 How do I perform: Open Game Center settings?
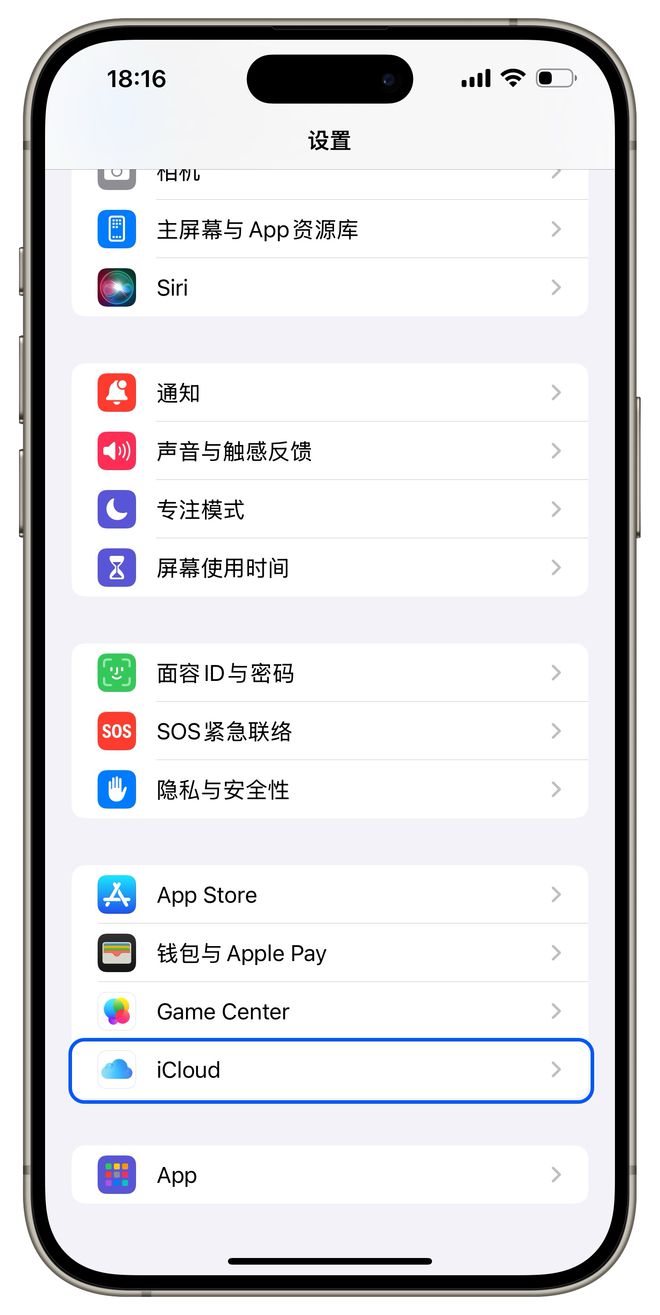329,1011
